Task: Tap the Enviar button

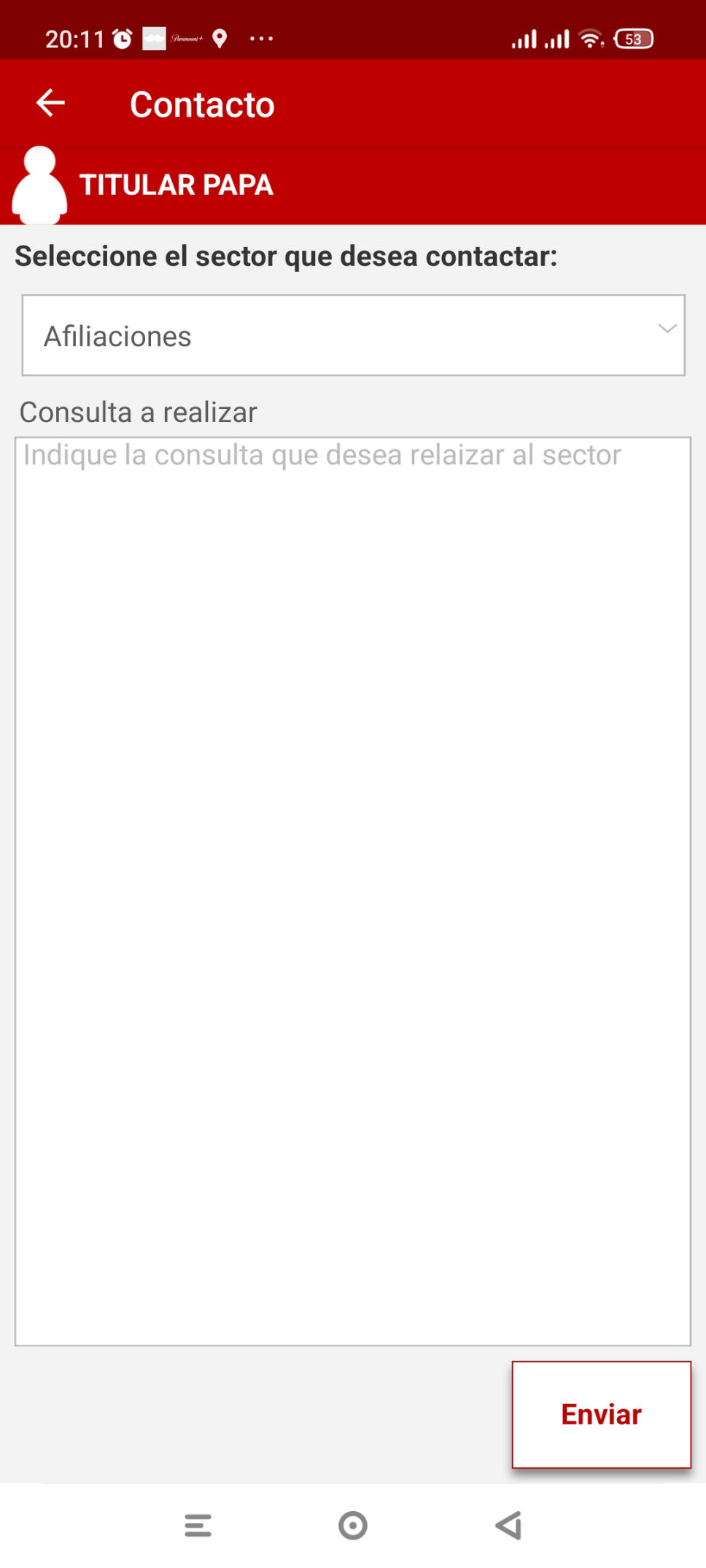Action: 601,1414
